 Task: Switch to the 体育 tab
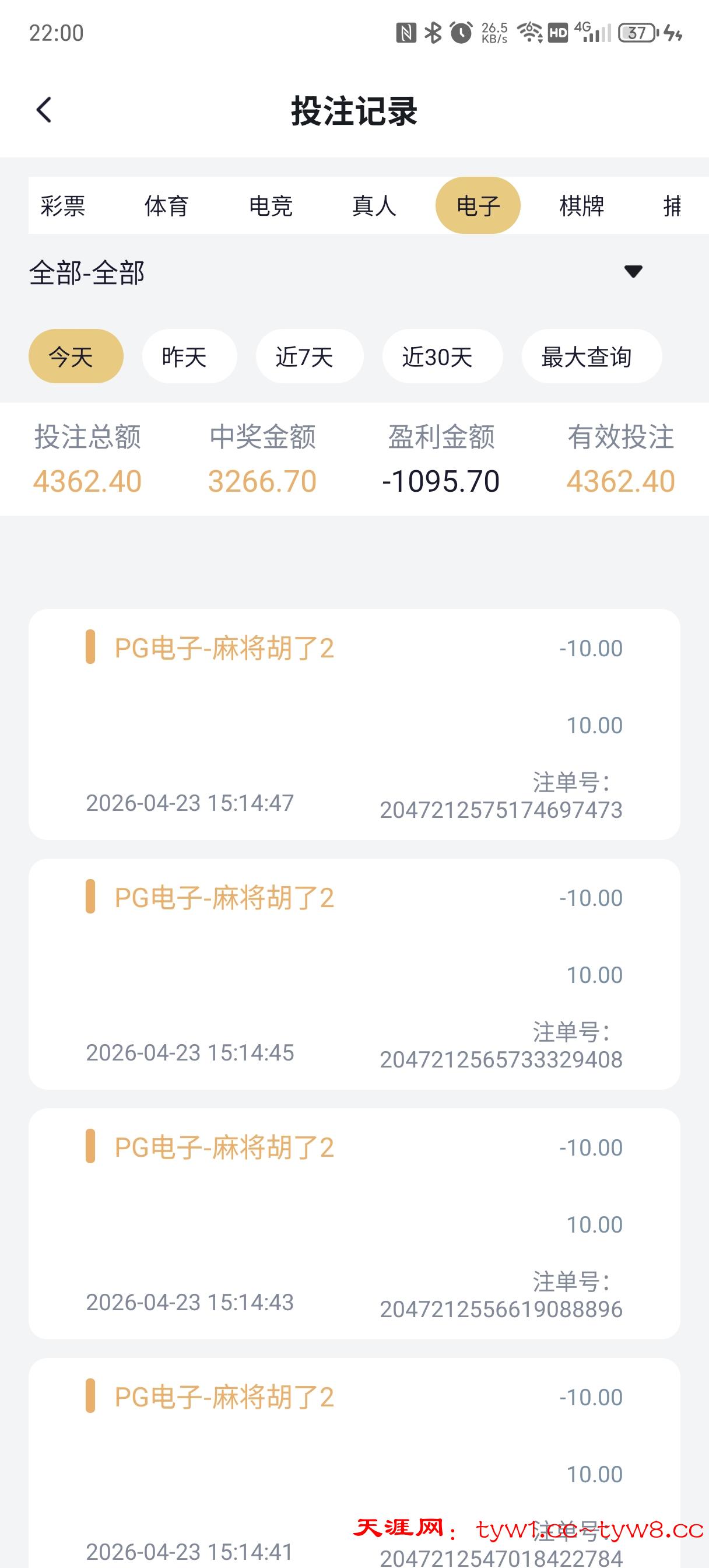click(166, 206)
